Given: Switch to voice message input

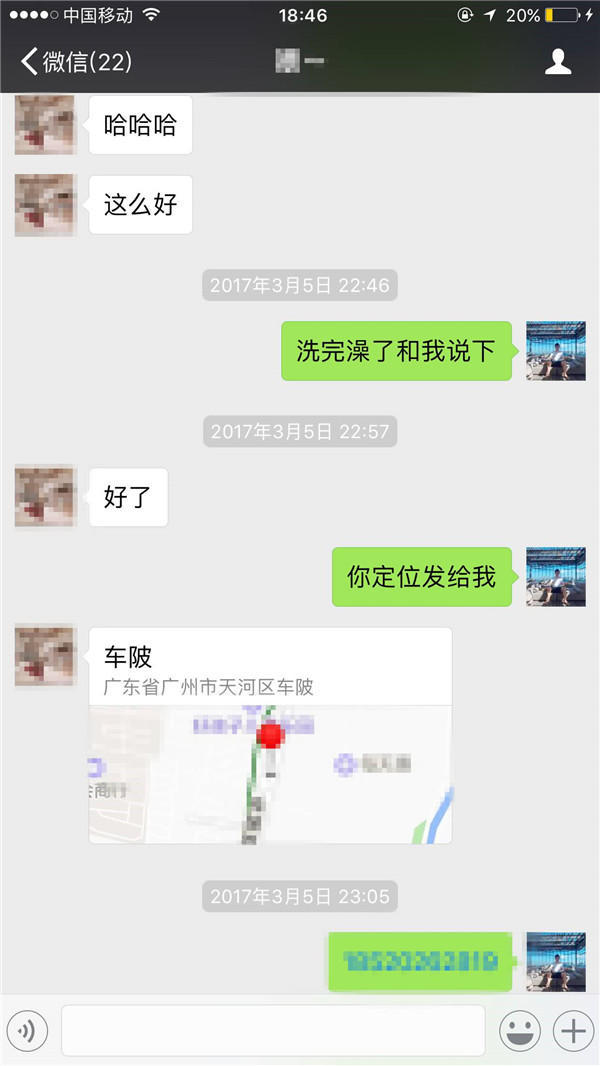Looking at the screenshot, I should [x=27, y=1031].
